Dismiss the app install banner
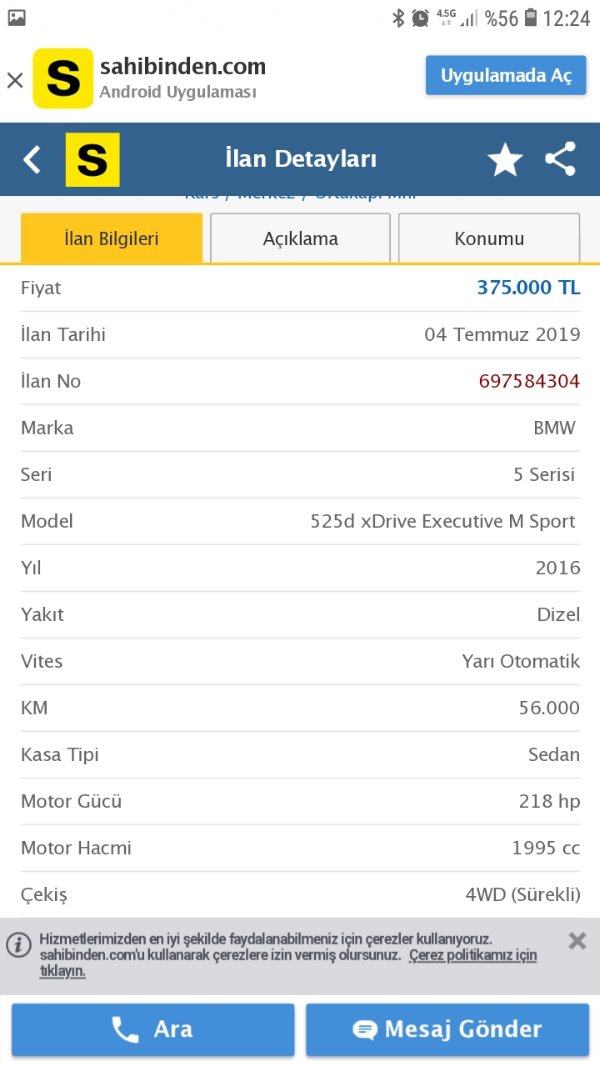 click(x=15, y=80)
